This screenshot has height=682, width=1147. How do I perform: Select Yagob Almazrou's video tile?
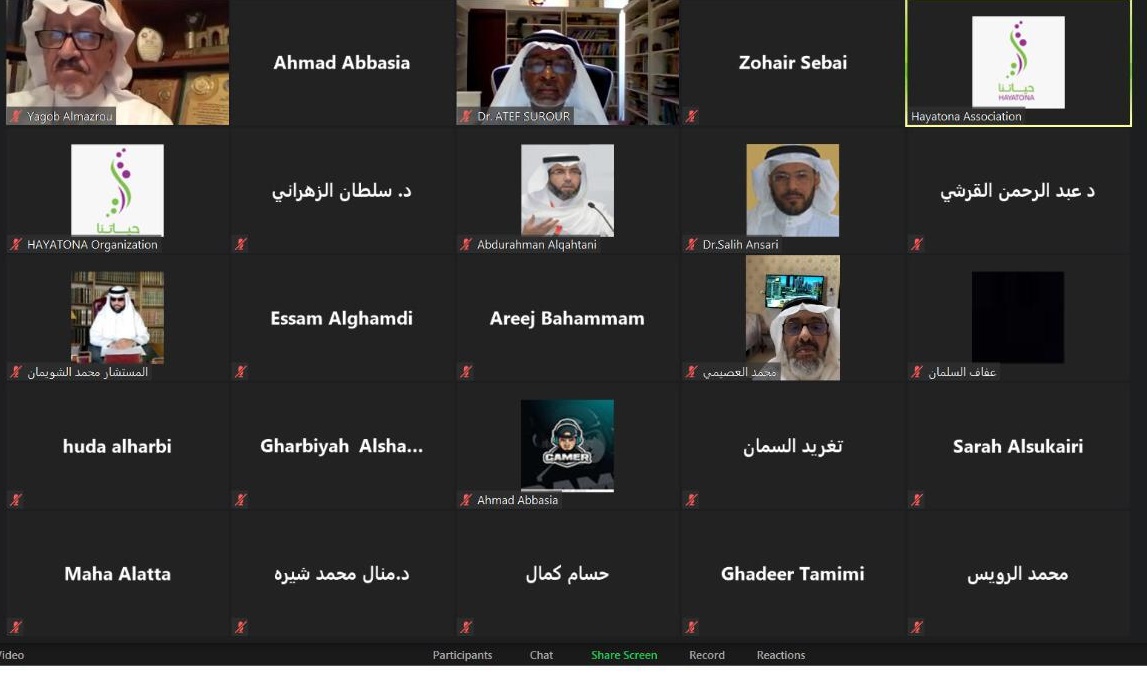click(117, 62)
